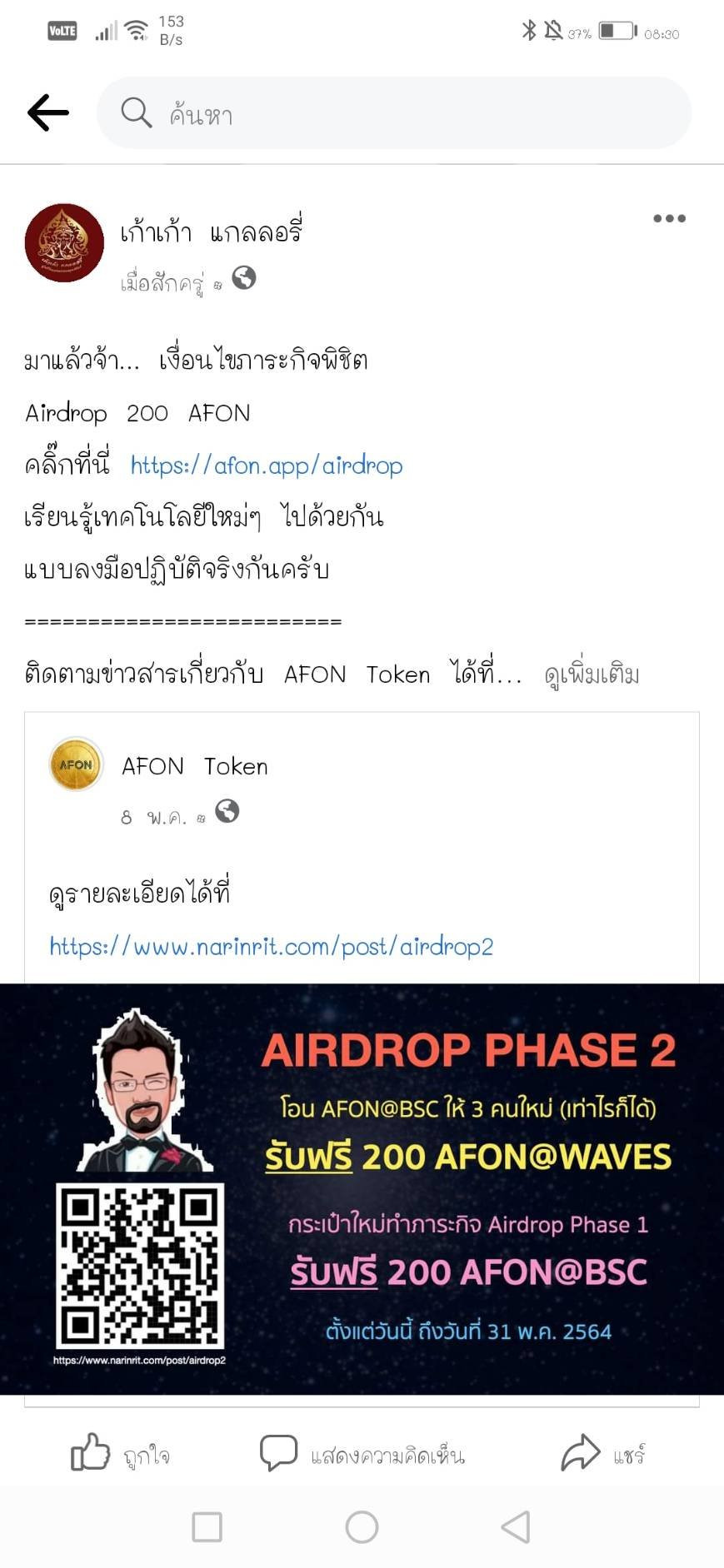Tap the ค้นหา search field
Image resolution: width=724 pixels, height=1568 pixels.
(x=394, y=113)
